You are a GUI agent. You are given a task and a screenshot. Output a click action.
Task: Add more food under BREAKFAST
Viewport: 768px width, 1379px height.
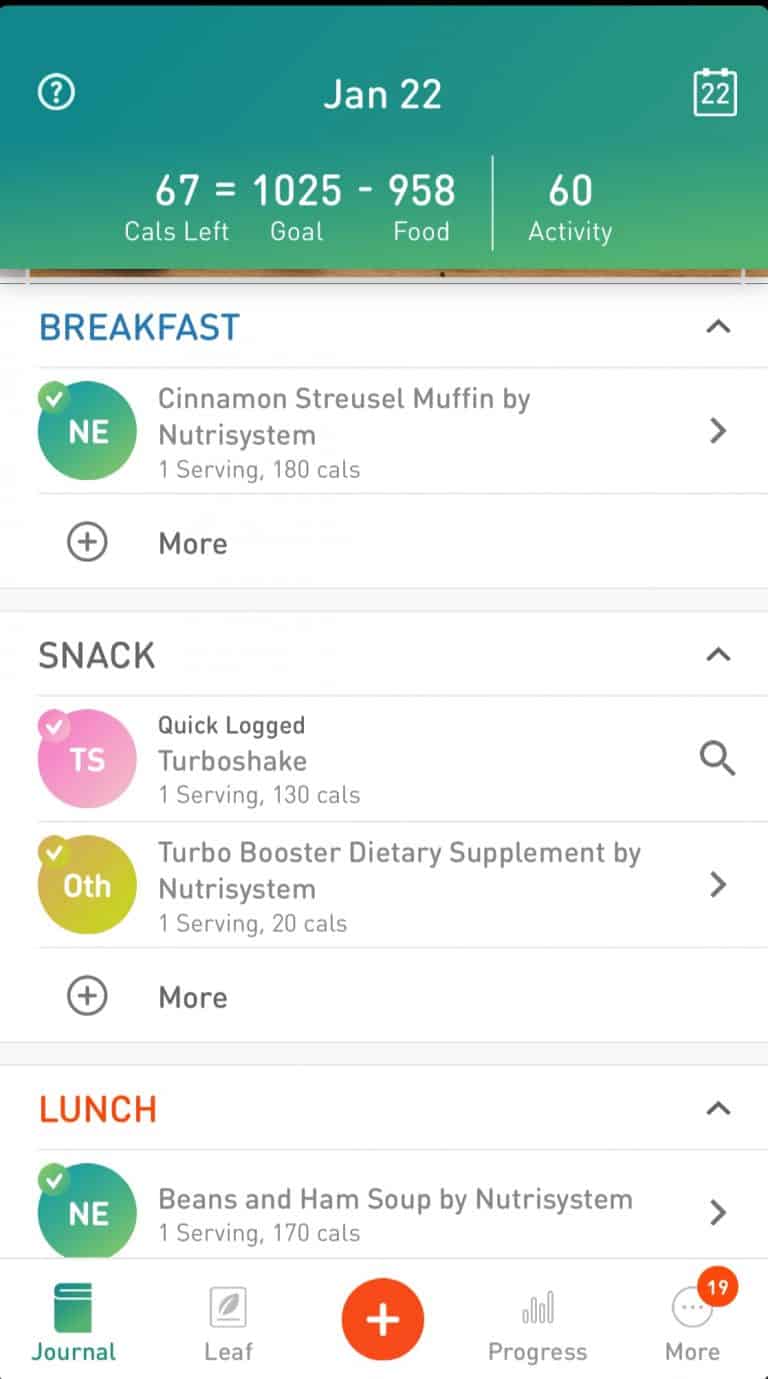tap(86, 542)
